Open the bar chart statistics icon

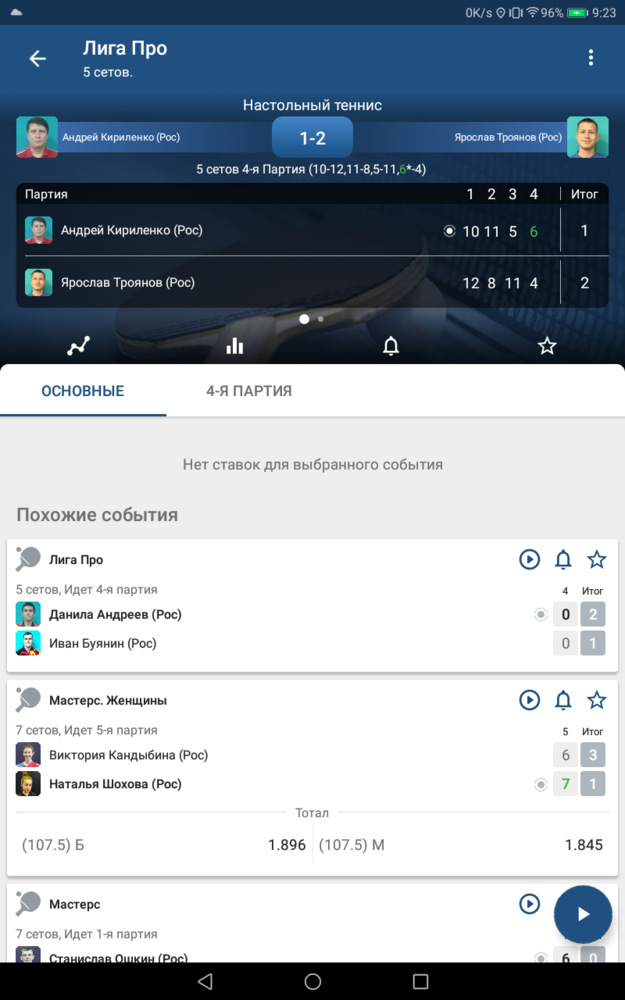click(x=235, y=346)
